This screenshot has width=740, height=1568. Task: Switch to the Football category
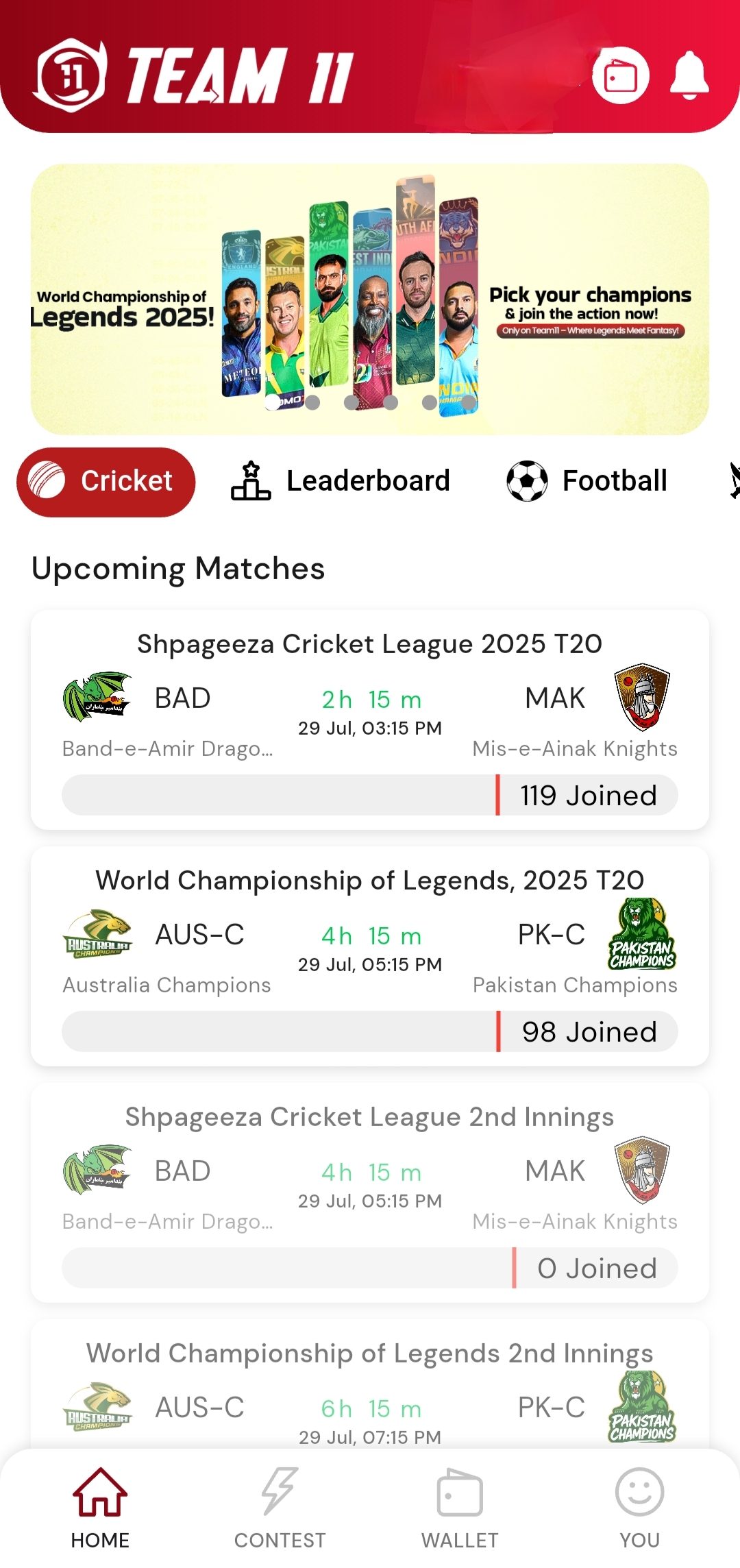tap(587, 482)
